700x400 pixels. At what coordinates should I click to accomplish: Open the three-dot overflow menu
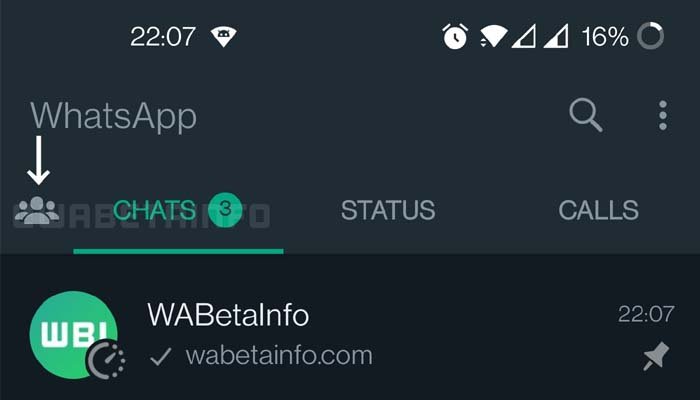[x=662, y=115]
